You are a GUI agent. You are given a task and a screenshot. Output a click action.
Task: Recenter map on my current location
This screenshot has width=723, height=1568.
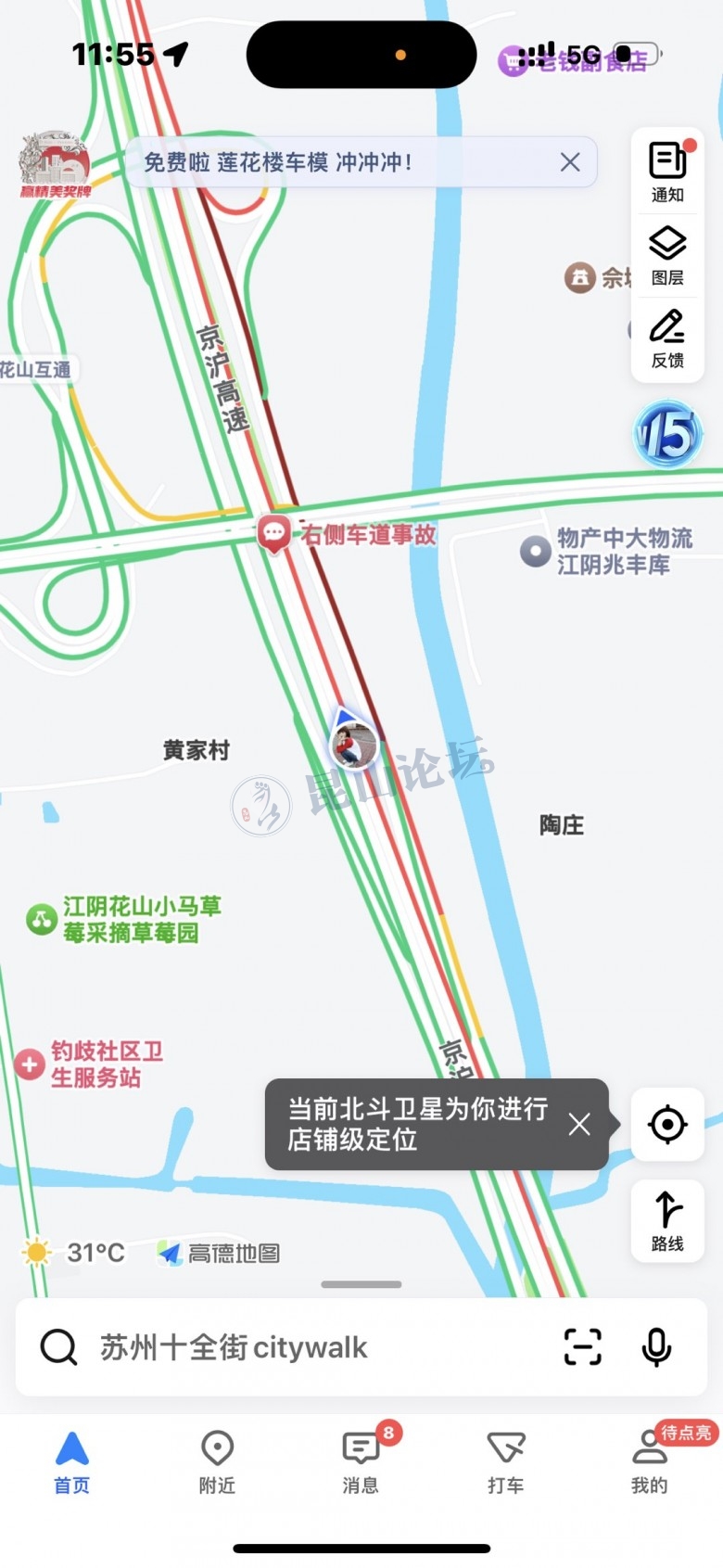tap(667, 1124)
